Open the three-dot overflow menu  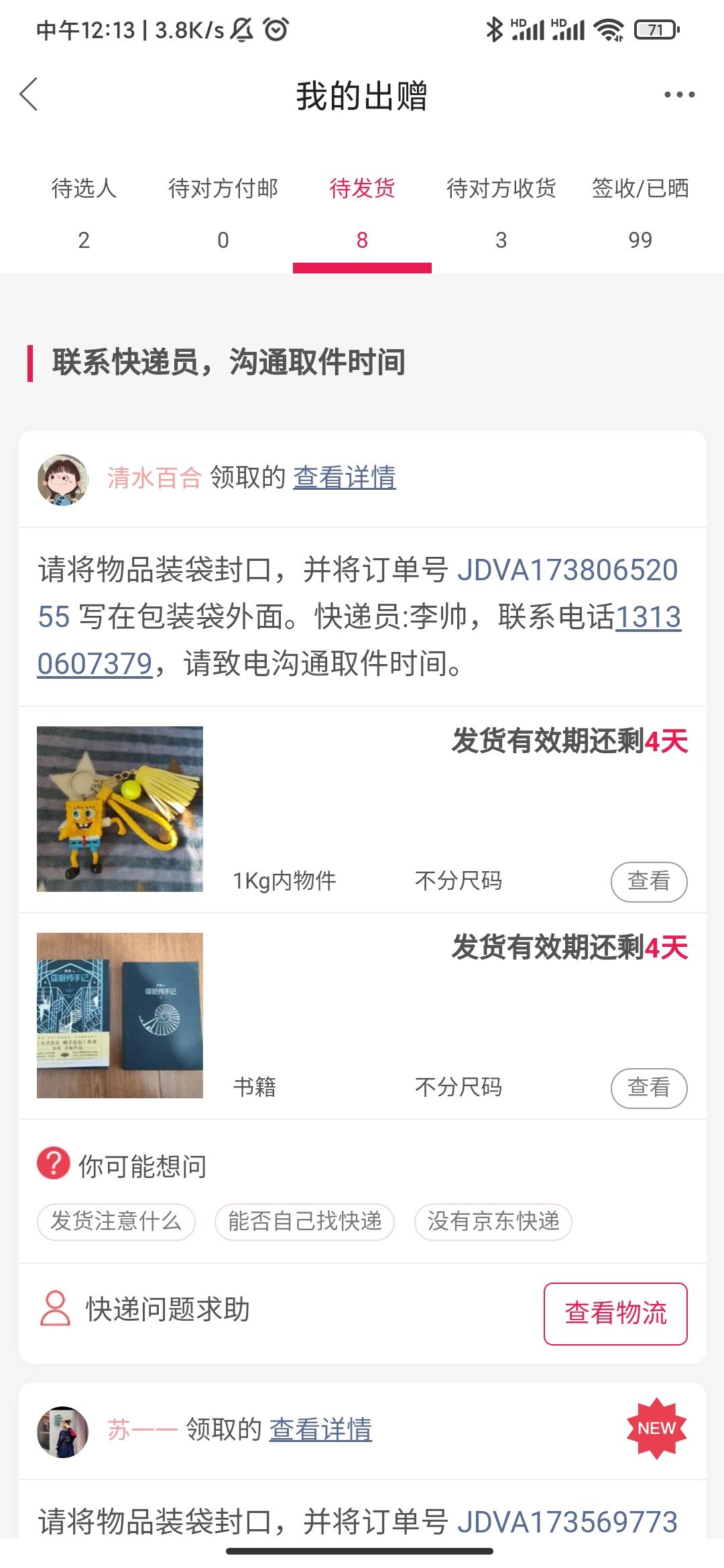[679, 94]
